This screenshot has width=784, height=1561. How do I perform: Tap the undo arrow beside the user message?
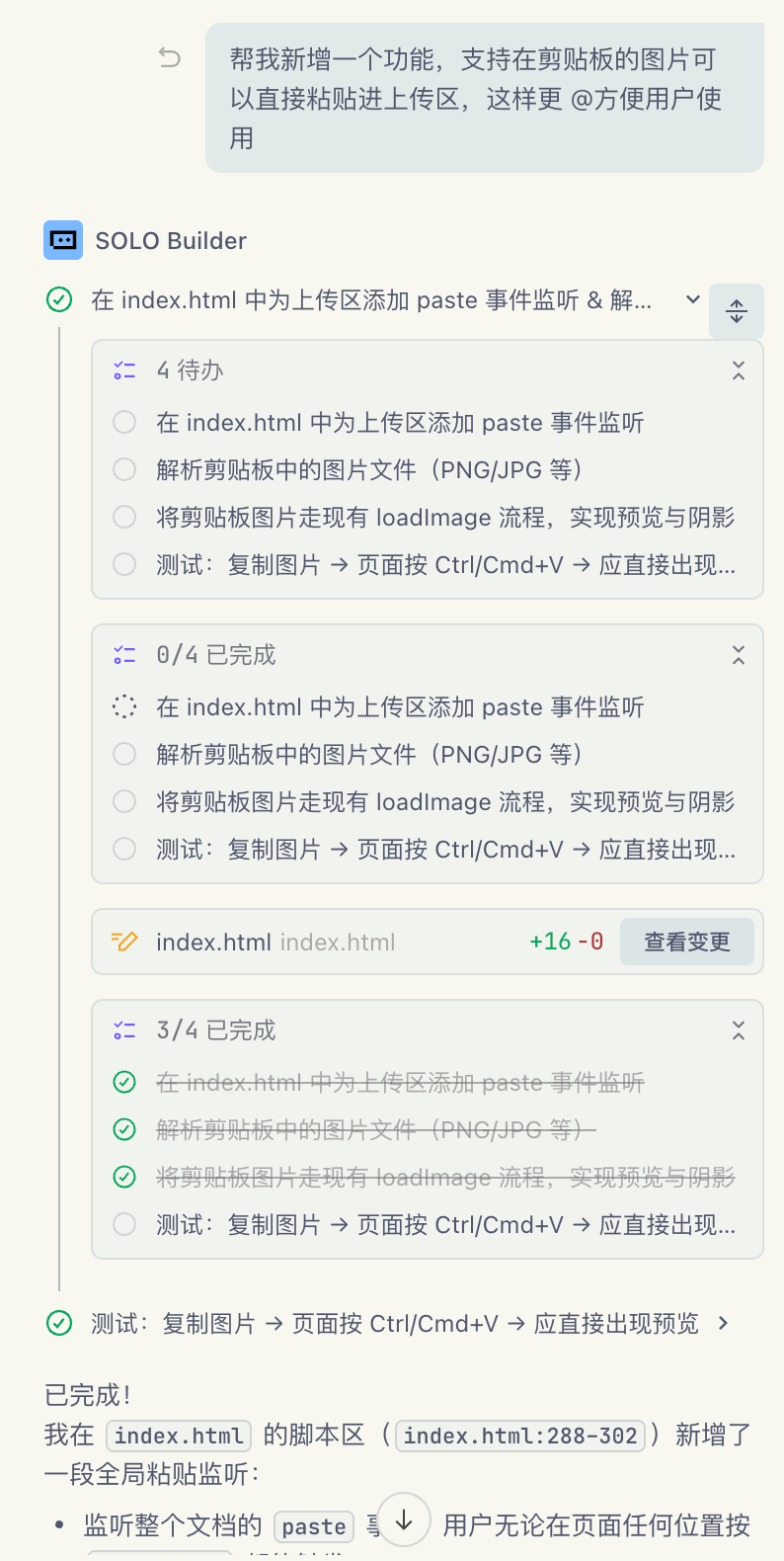point(170,58)
